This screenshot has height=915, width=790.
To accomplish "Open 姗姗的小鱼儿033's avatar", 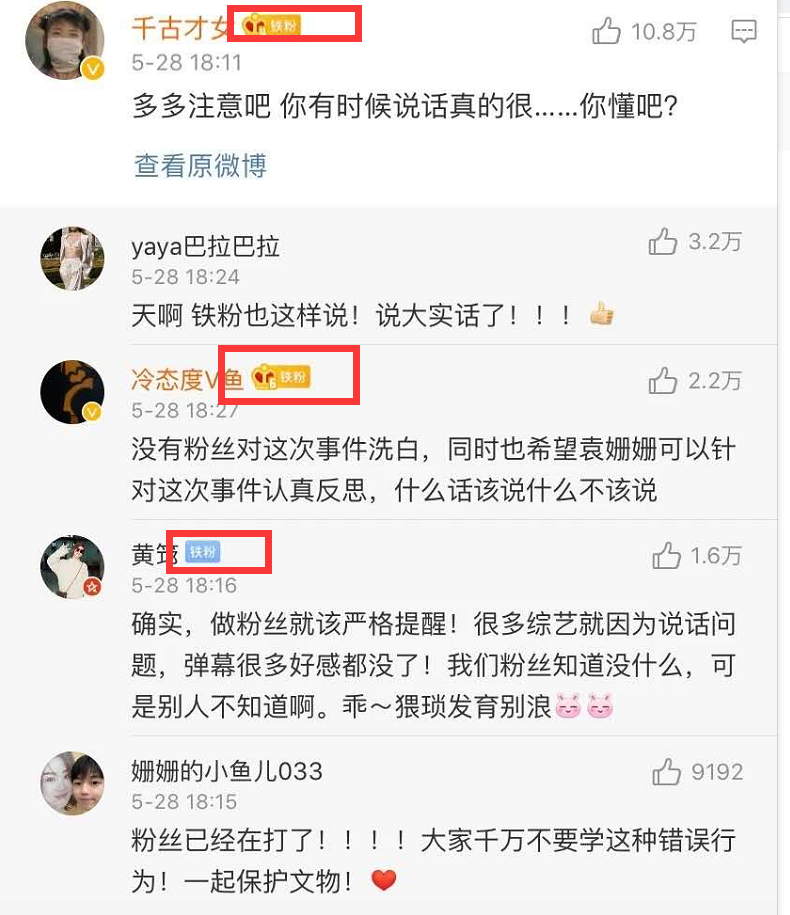I will 72,783.
